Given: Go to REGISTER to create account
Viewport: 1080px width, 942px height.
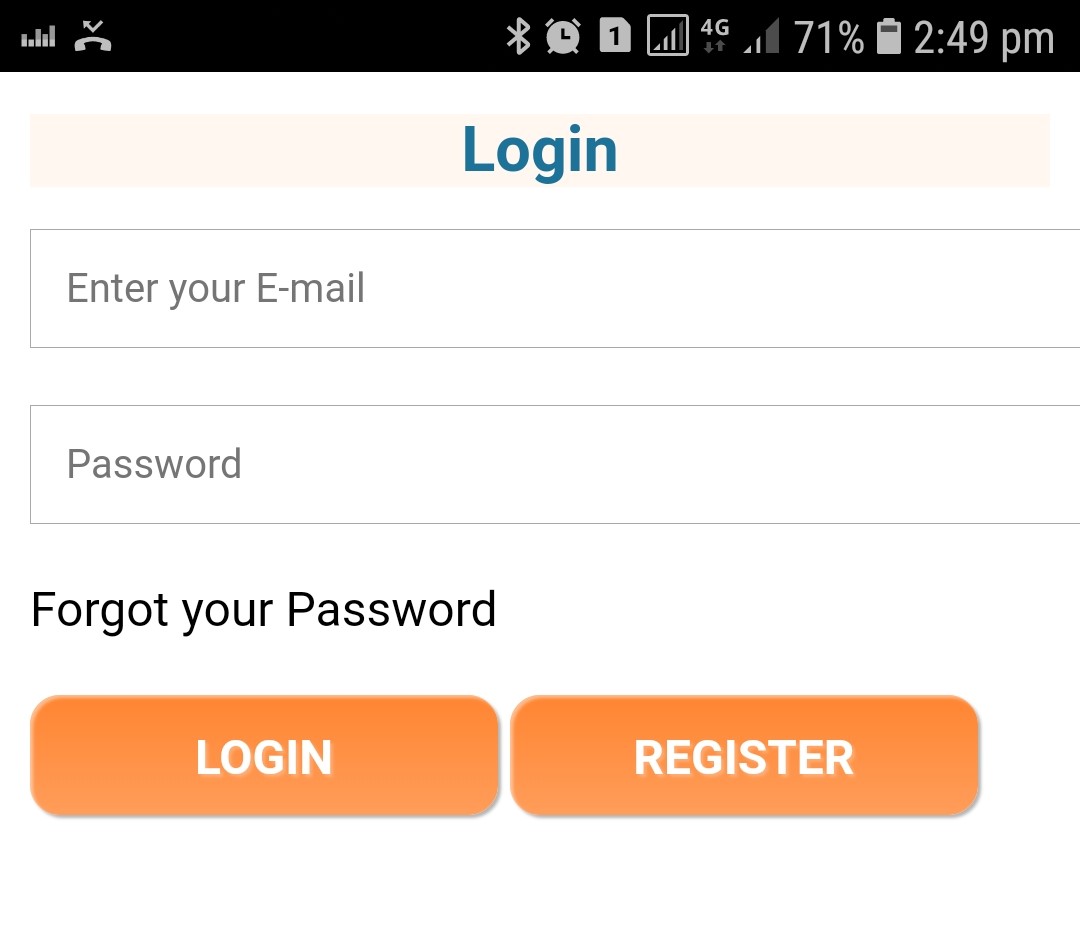Looking at the screenshot, I should [745, 756].
